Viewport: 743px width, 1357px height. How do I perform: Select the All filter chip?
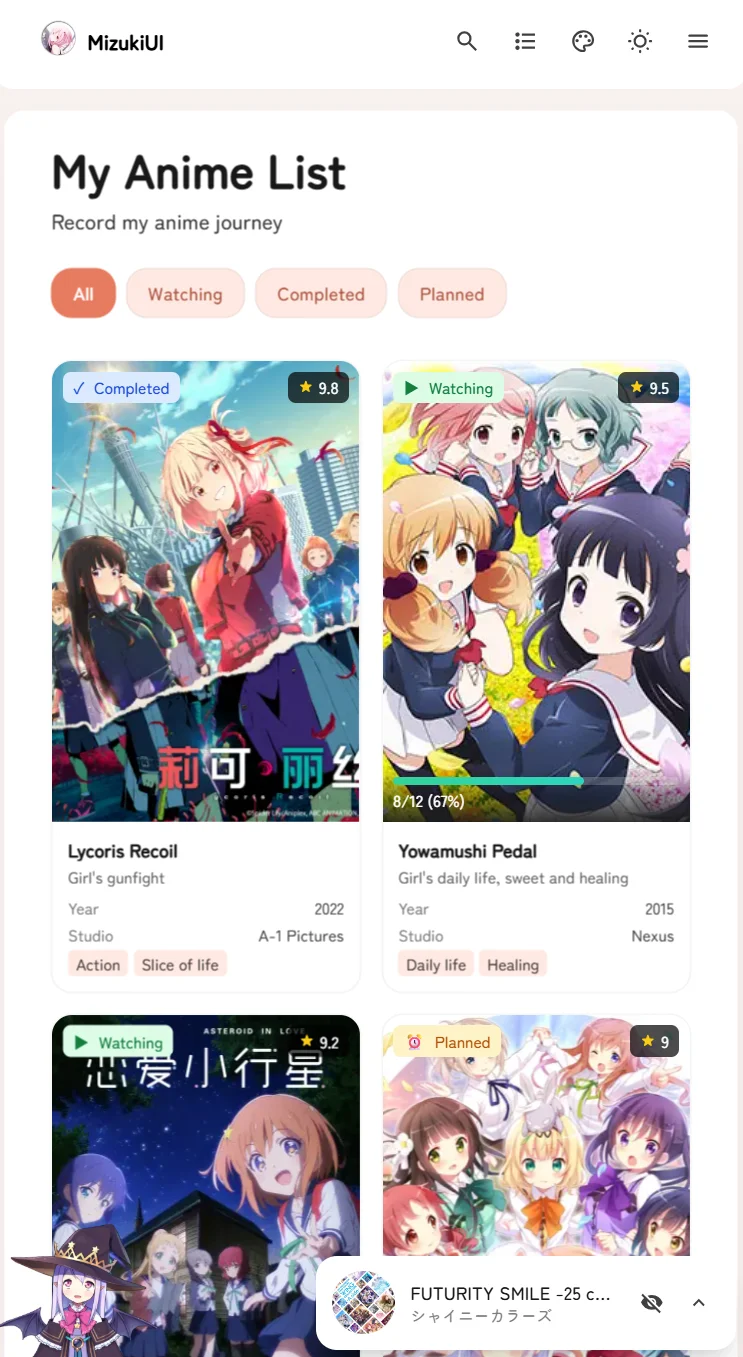[x=83, y=294]
